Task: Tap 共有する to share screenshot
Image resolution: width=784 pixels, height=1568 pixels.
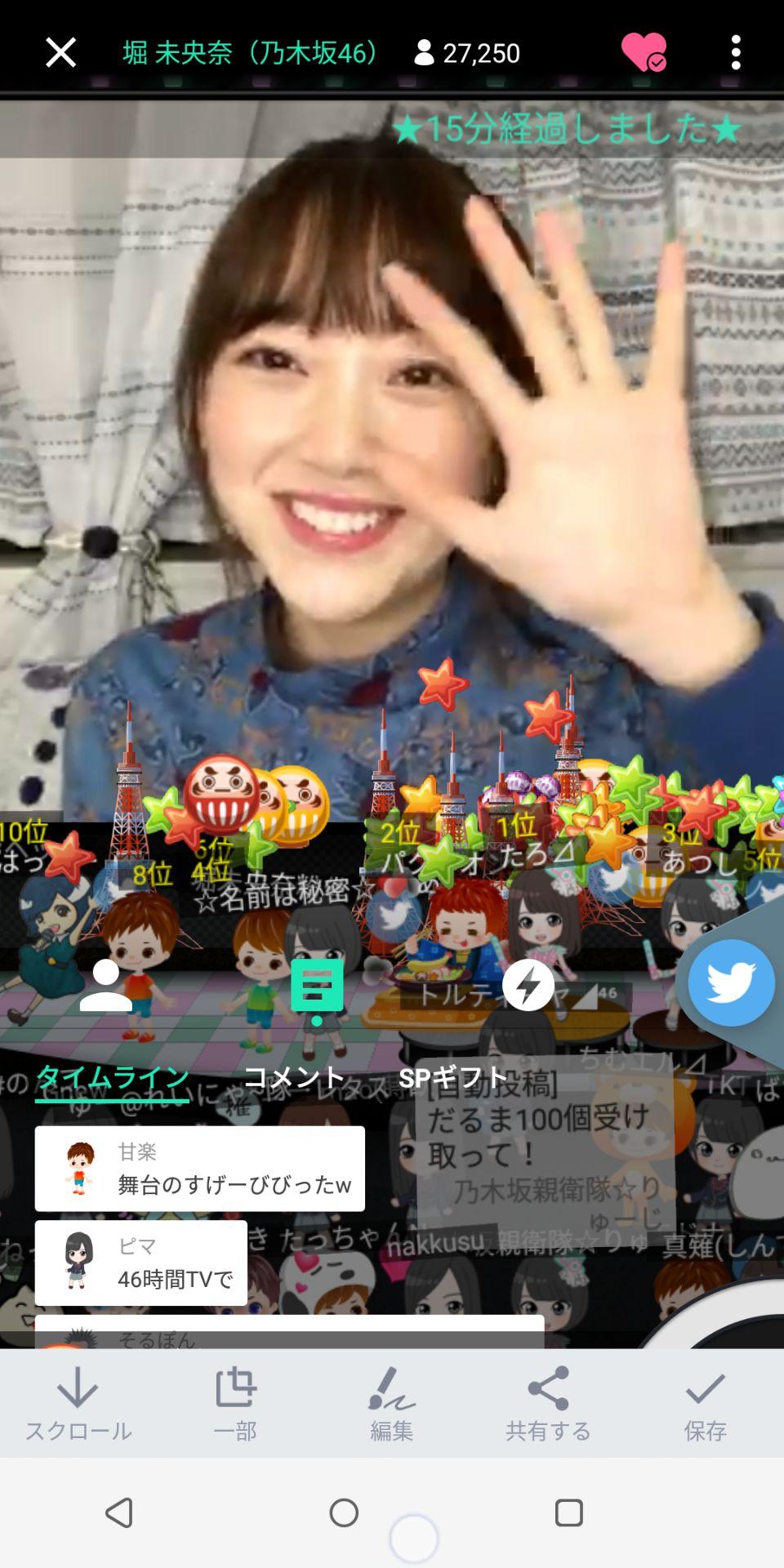Action: 548,1403
